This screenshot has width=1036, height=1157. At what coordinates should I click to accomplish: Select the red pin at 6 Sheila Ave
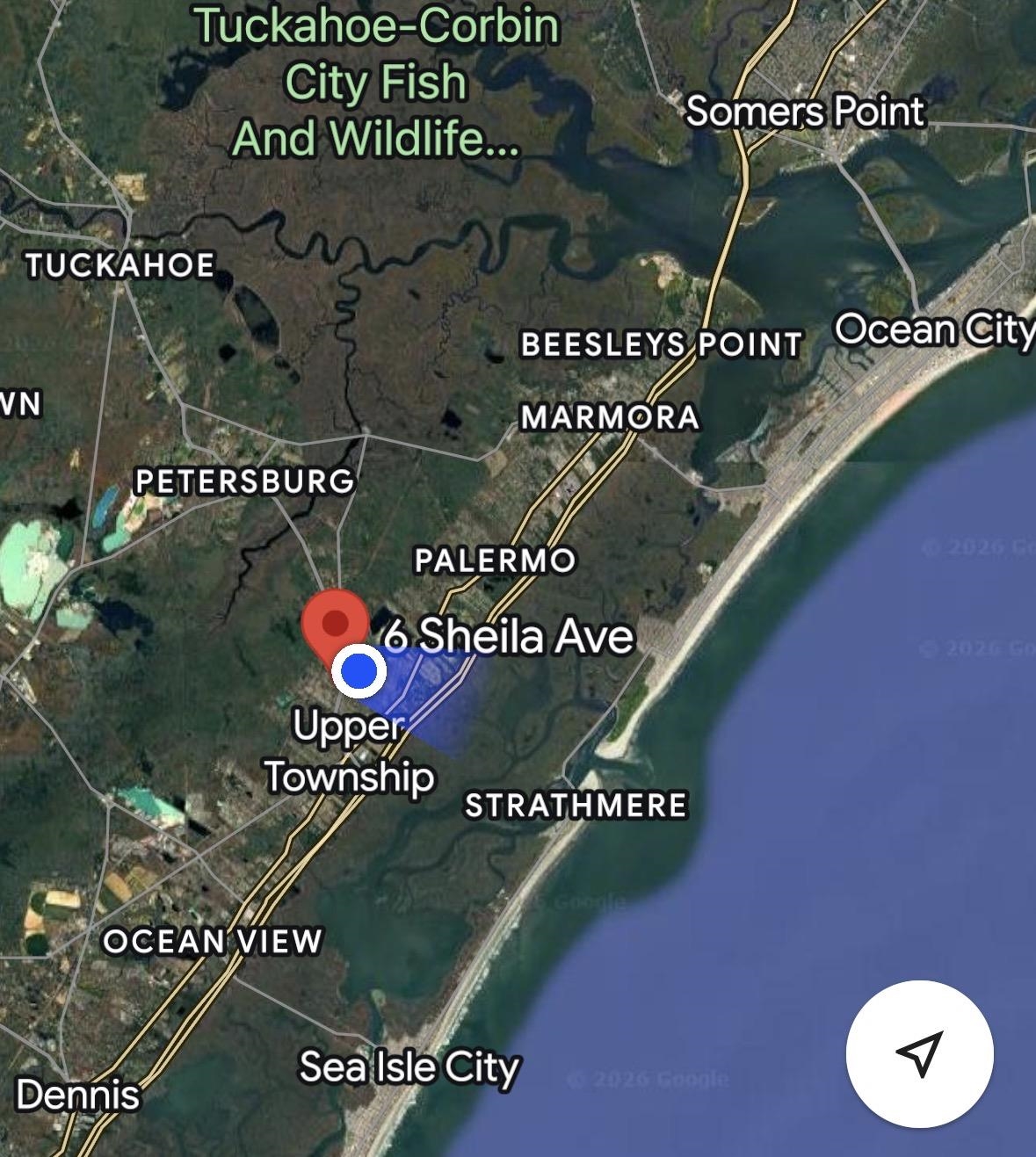point(335,623)
